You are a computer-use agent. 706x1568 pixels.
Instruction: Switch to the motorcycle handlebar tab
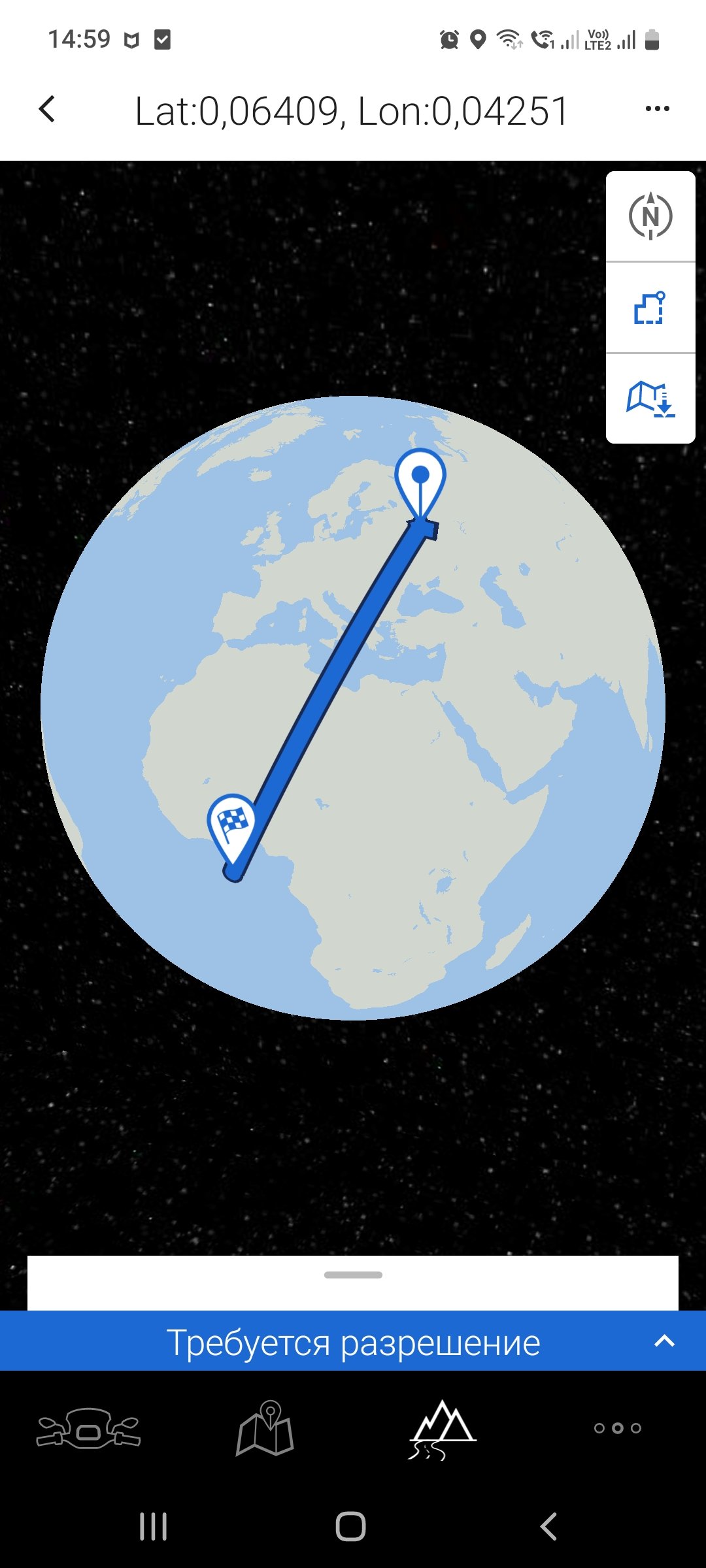[x=88, y=1428]
